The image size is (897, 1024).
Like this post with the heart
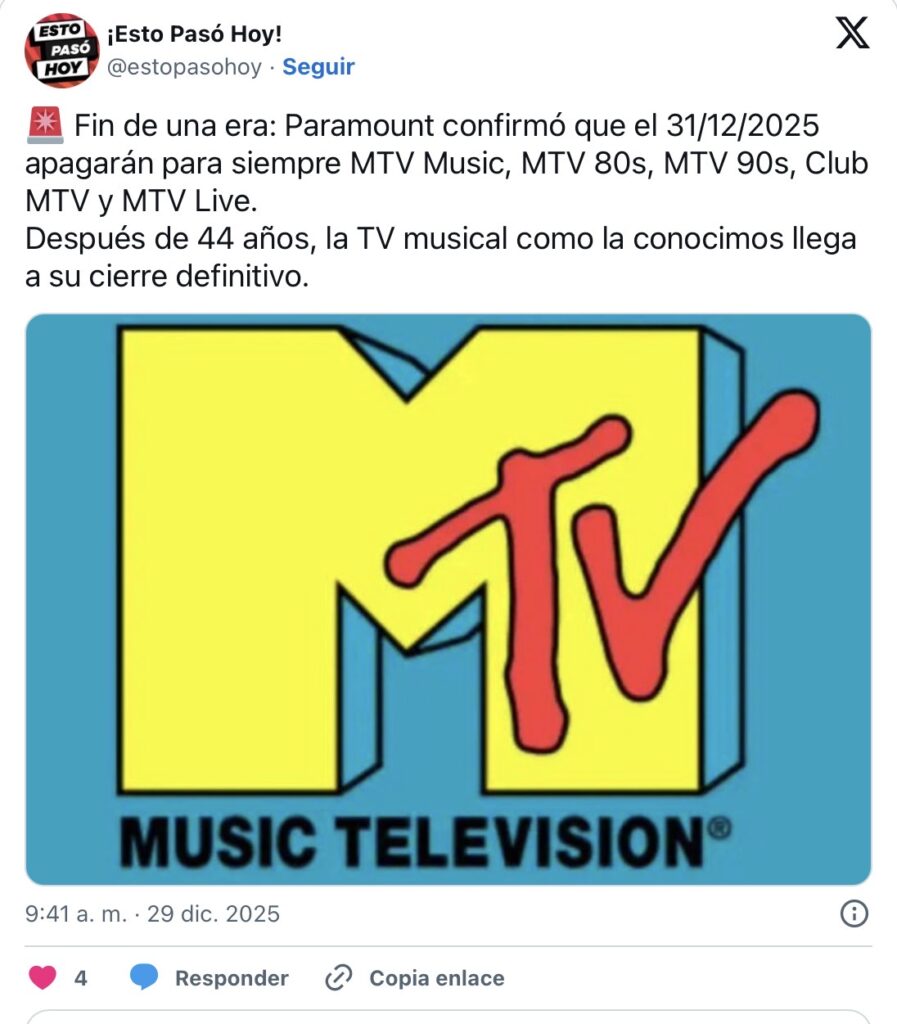point(42,978)
